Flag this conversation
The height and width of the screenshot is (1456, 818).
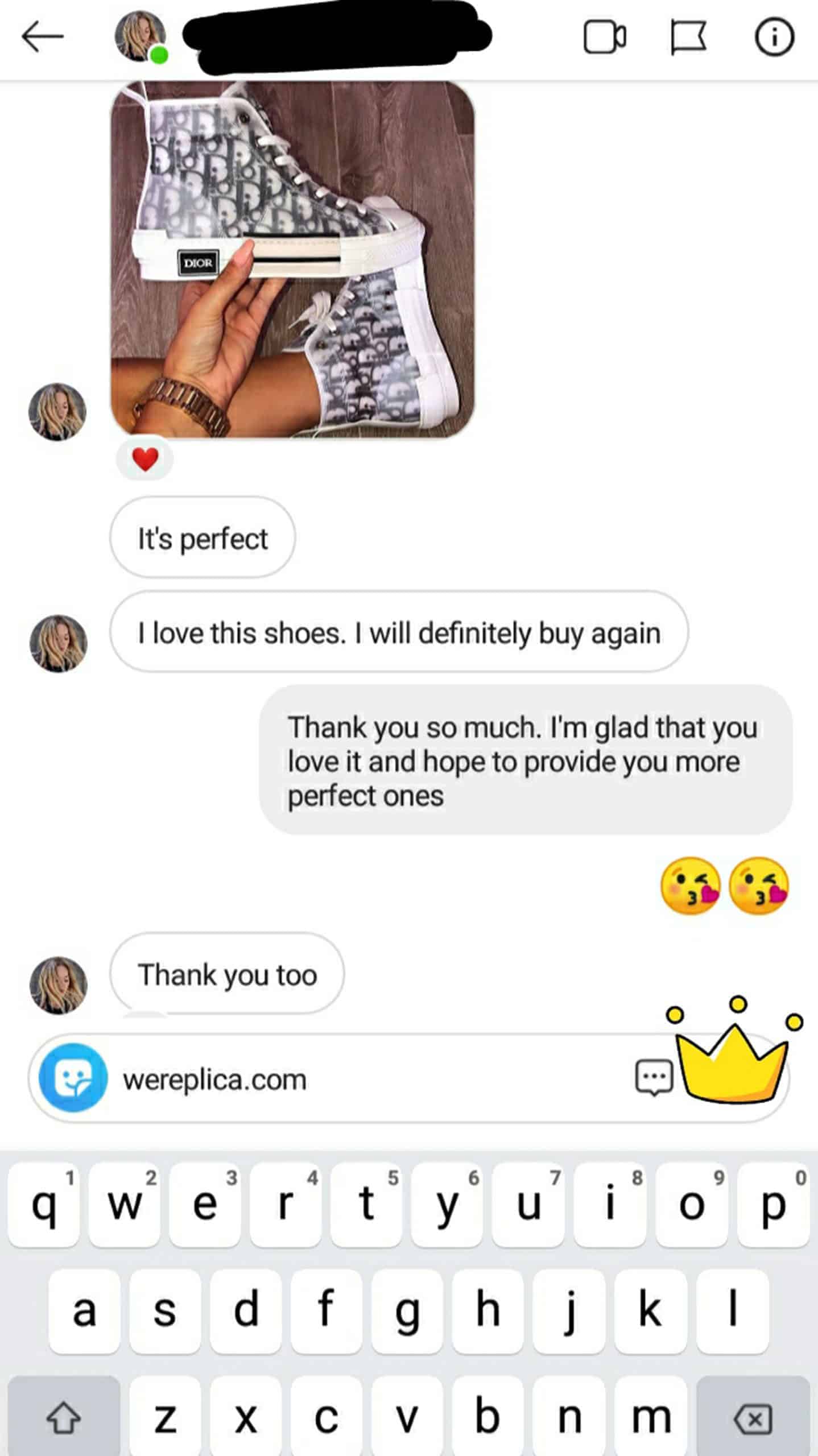pos(688,38)
